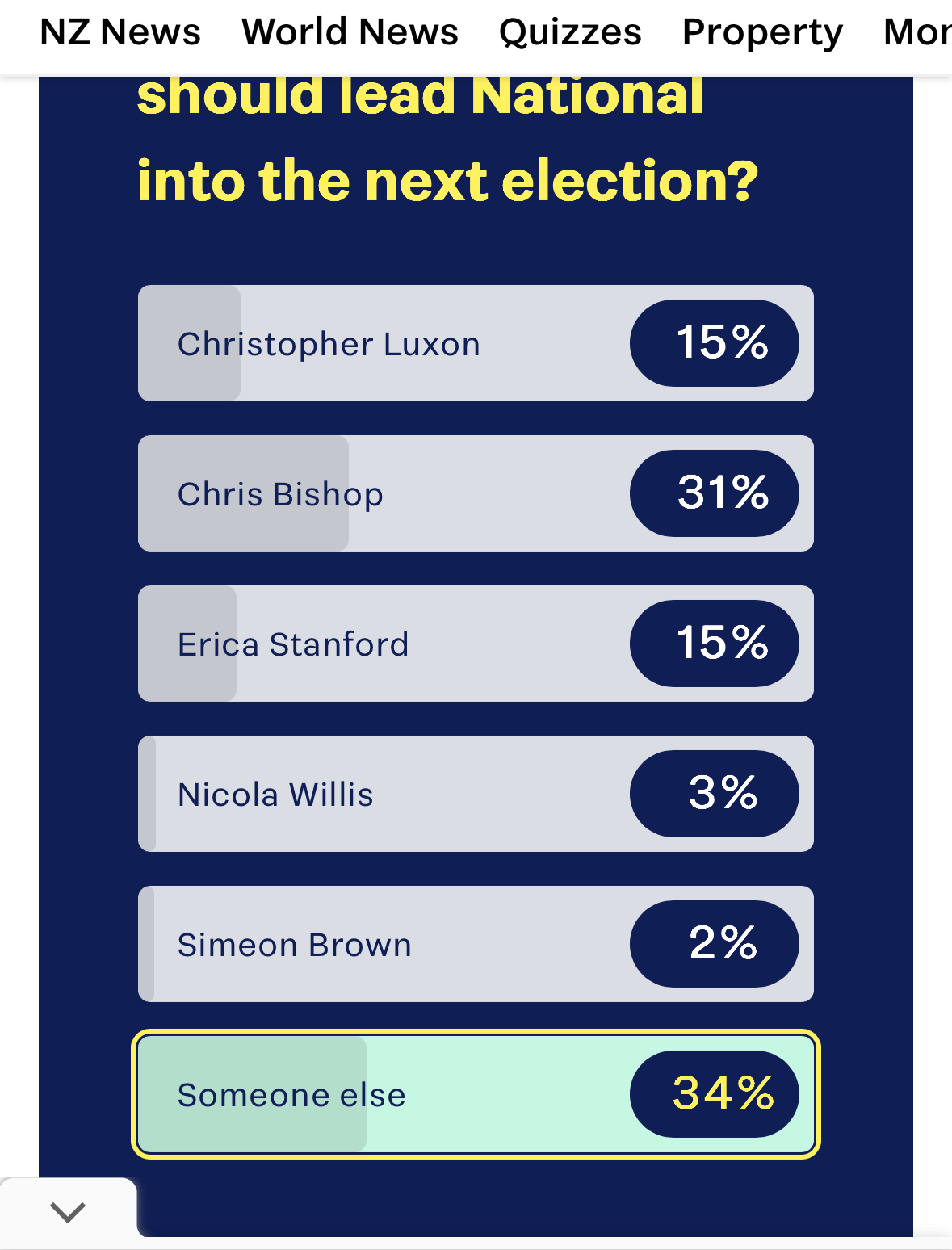The height and width of the screenshot is (1250, 952).
Task: Tap the Someone else poll option
Action: 476,1094
